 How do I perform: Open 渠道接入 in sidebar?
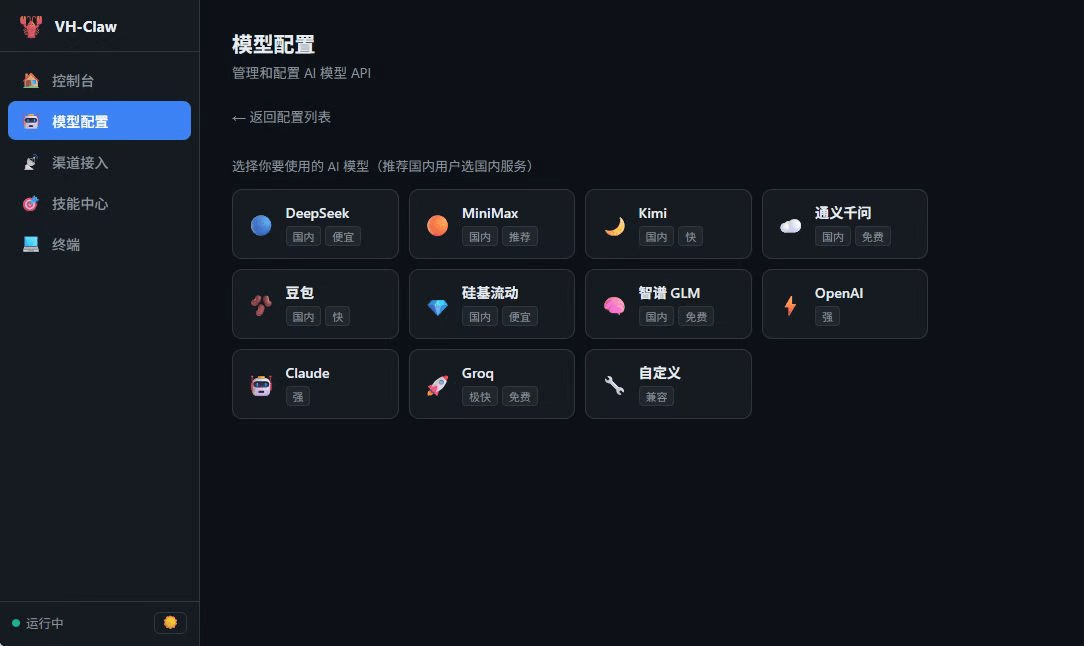(99, 162)
